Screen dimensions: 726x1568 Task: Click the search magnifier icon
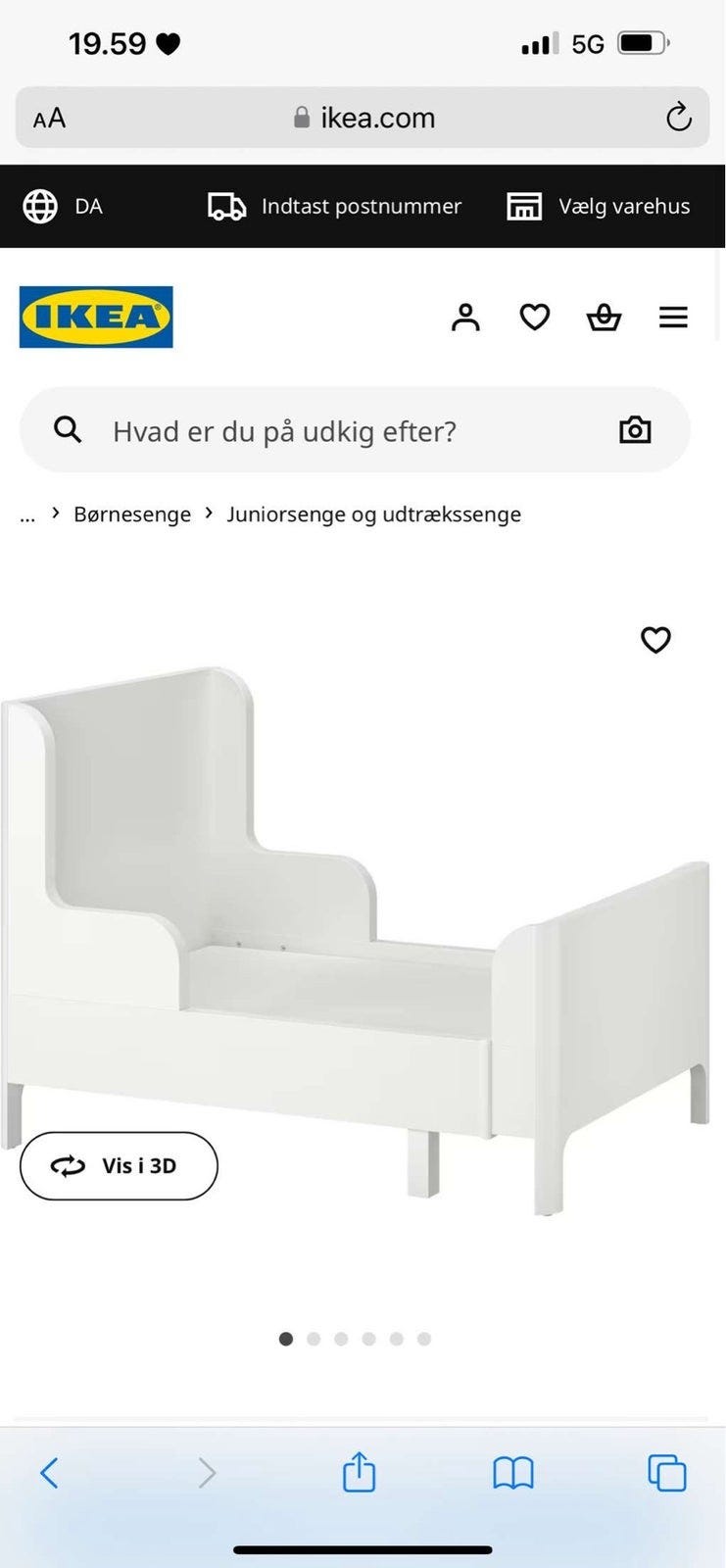coord(67,429)
